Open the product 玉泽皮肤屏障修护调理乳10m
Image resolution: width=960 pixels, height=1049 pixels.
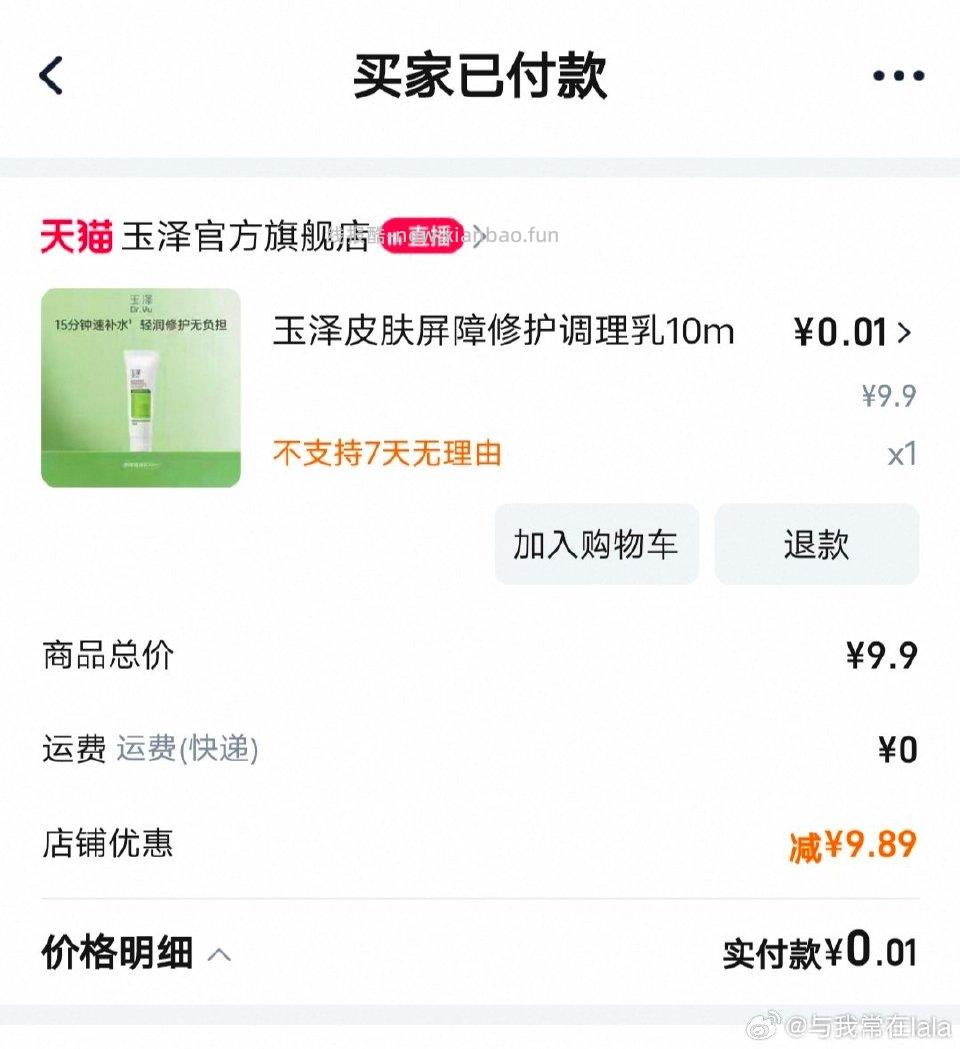point(503,331)
